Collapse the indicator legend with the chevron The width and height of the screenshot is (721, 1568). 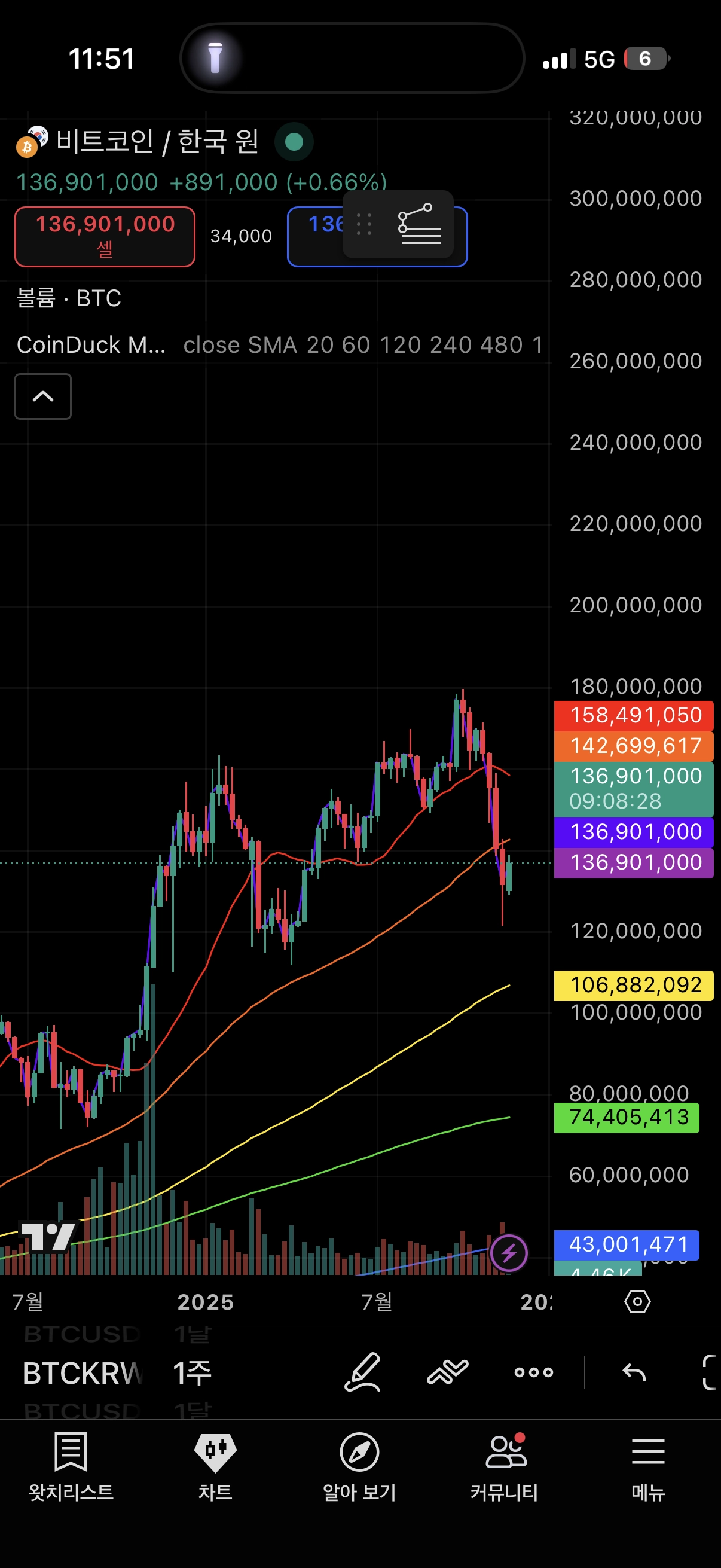coord(42,396)
